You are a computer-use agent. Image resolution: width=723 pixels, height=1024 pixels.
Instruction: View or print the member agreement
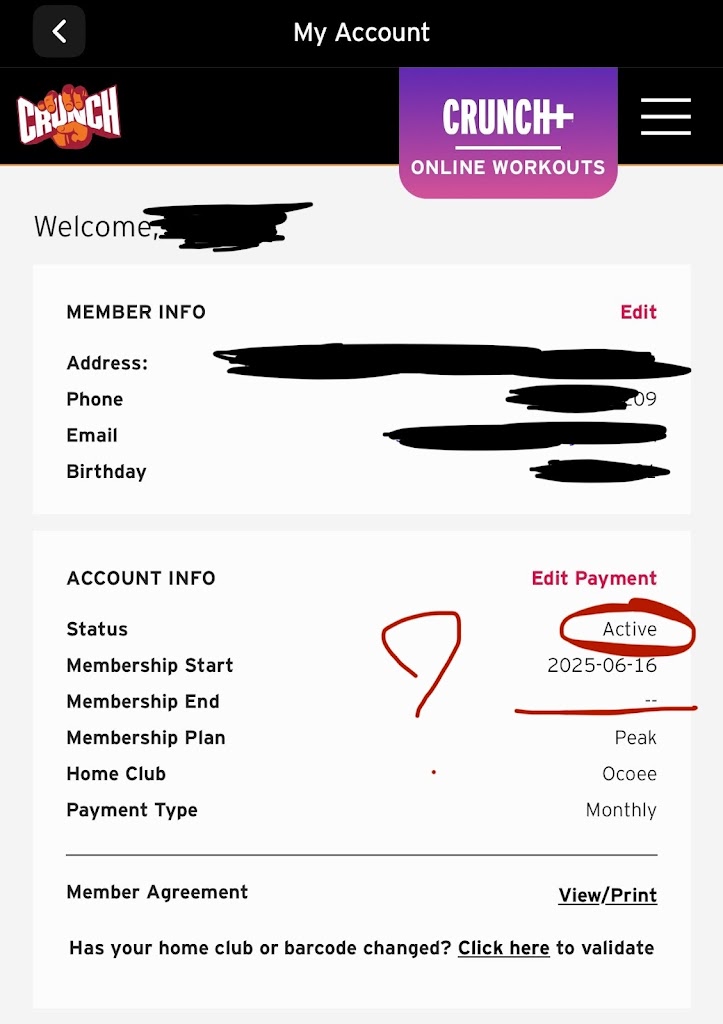(607, 895)
